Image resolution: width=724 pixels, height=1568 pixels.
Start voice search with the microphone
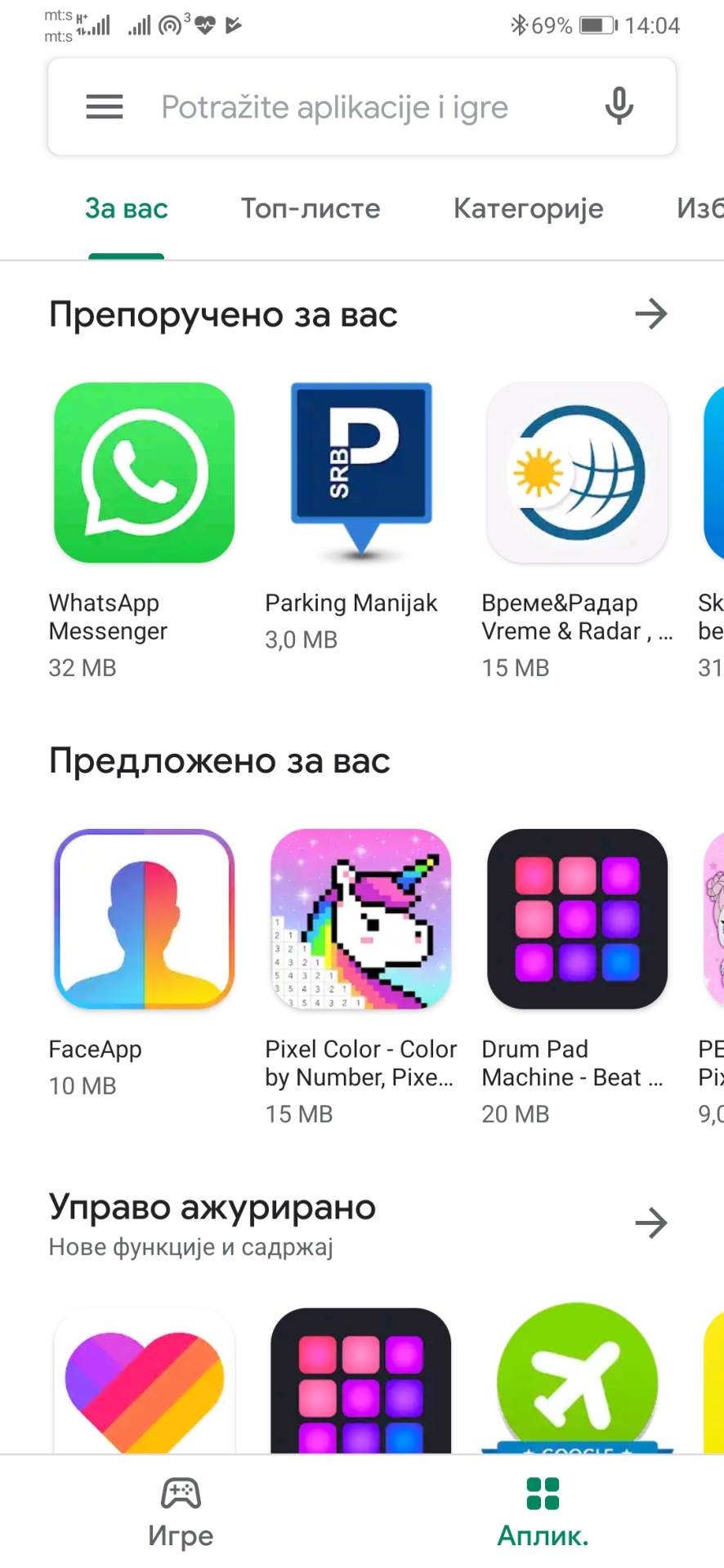coord(619,106)
